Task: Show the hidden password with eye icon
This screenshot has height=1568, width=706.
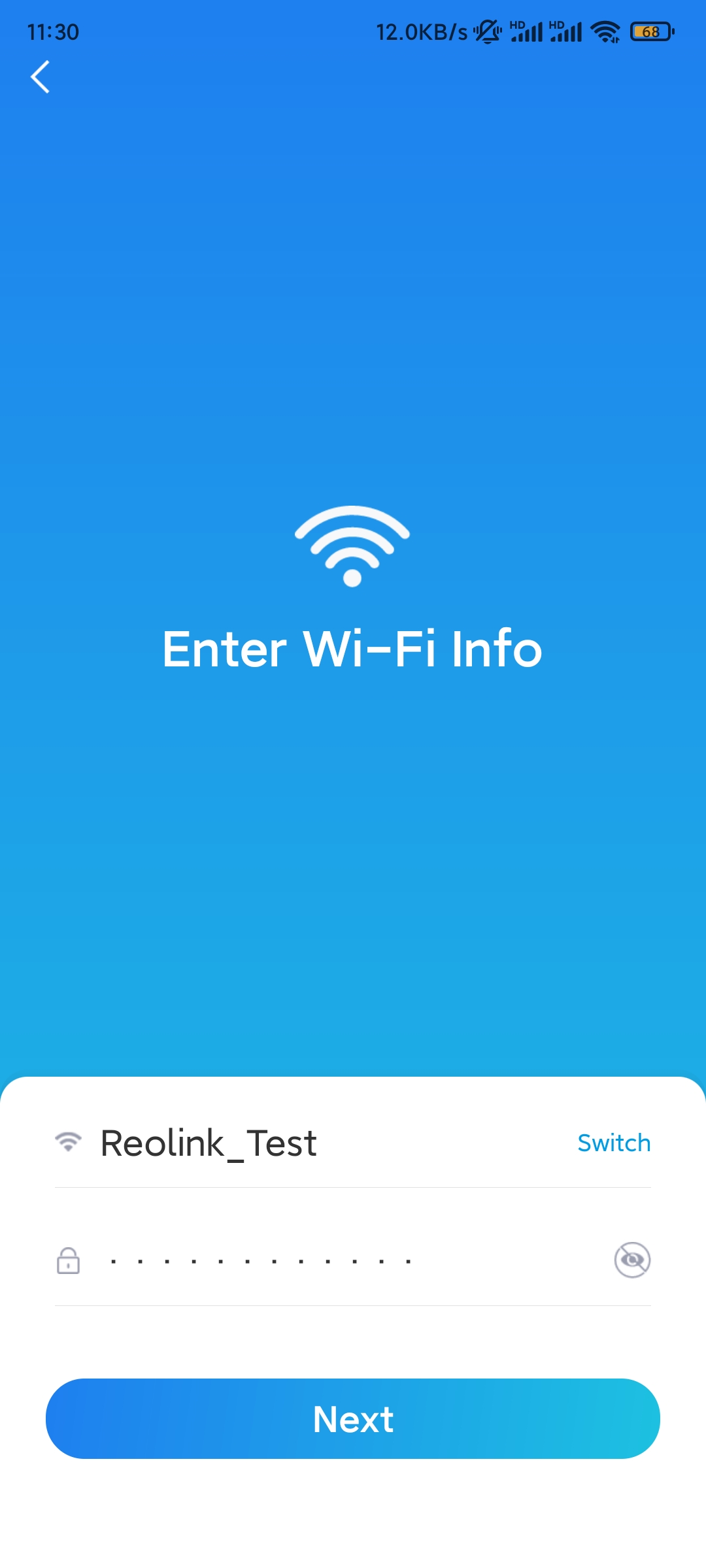Action: tap(632, 1260)
